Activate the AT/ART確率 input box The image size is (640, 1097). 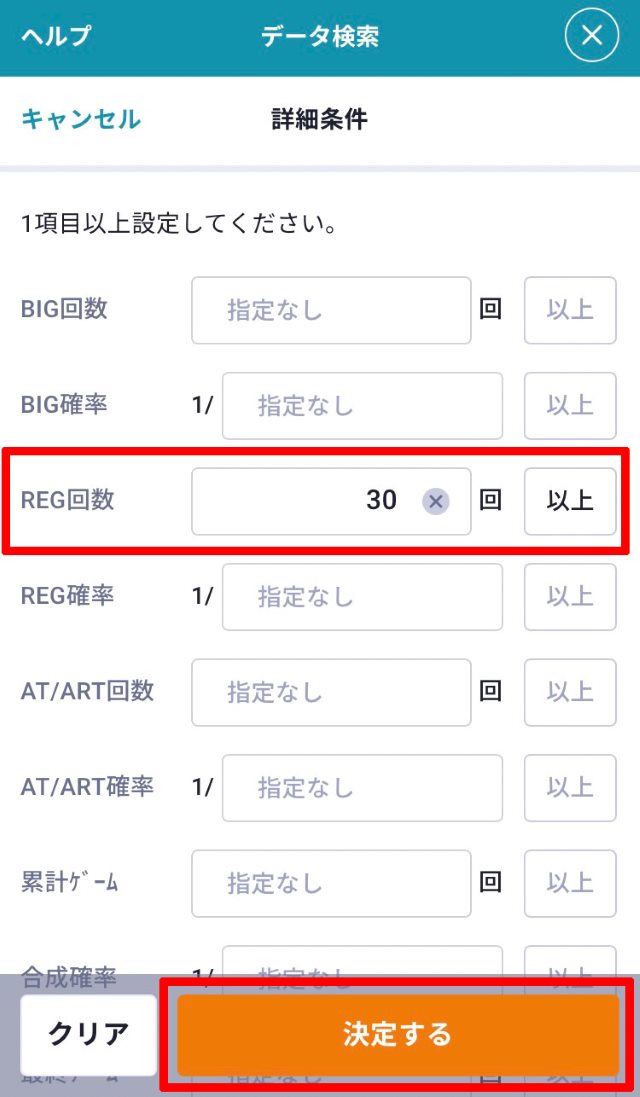tap(362, 788)
